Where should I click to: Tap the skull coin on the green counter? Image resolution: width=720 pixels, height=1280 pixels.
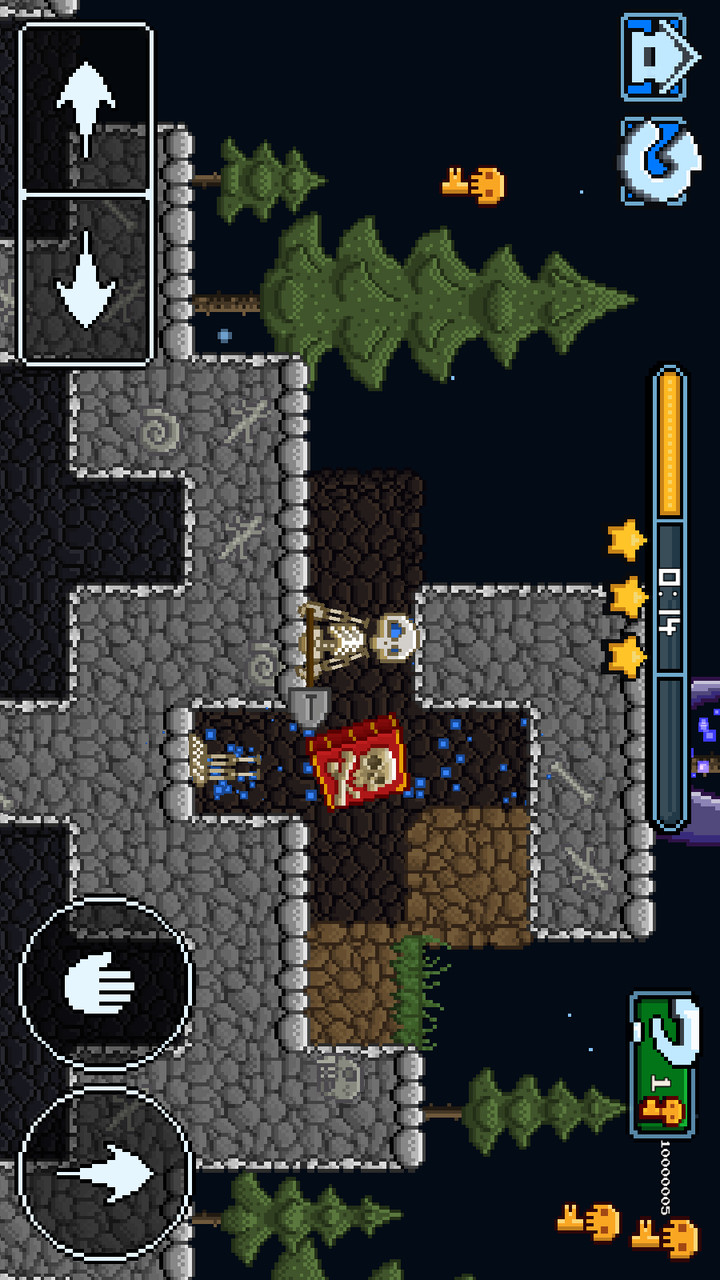pyautogui.click(x=662, y=1108)
